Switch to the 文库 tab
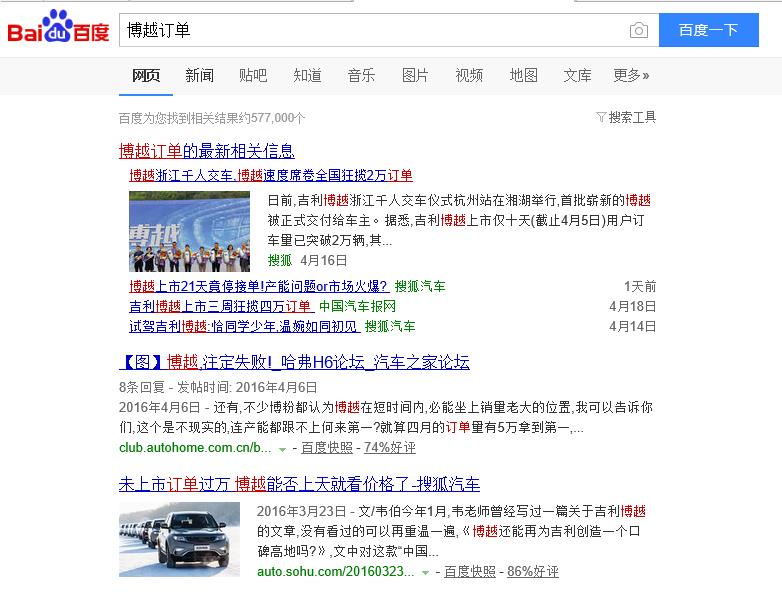 577,75
